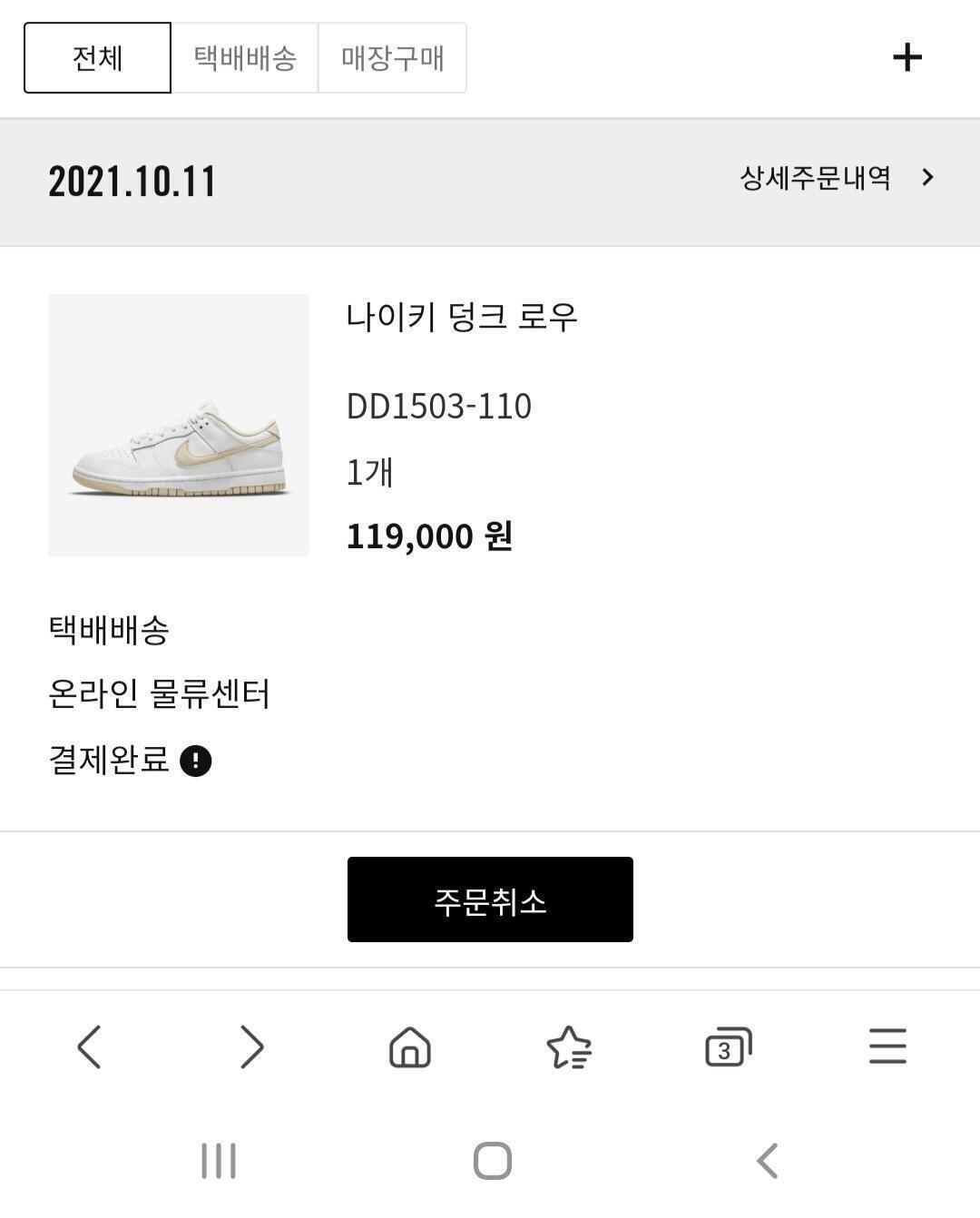This screenshot has width=980, height=1218.
Task: Go back a page in browser toolbar
Action: [89, 1047]
